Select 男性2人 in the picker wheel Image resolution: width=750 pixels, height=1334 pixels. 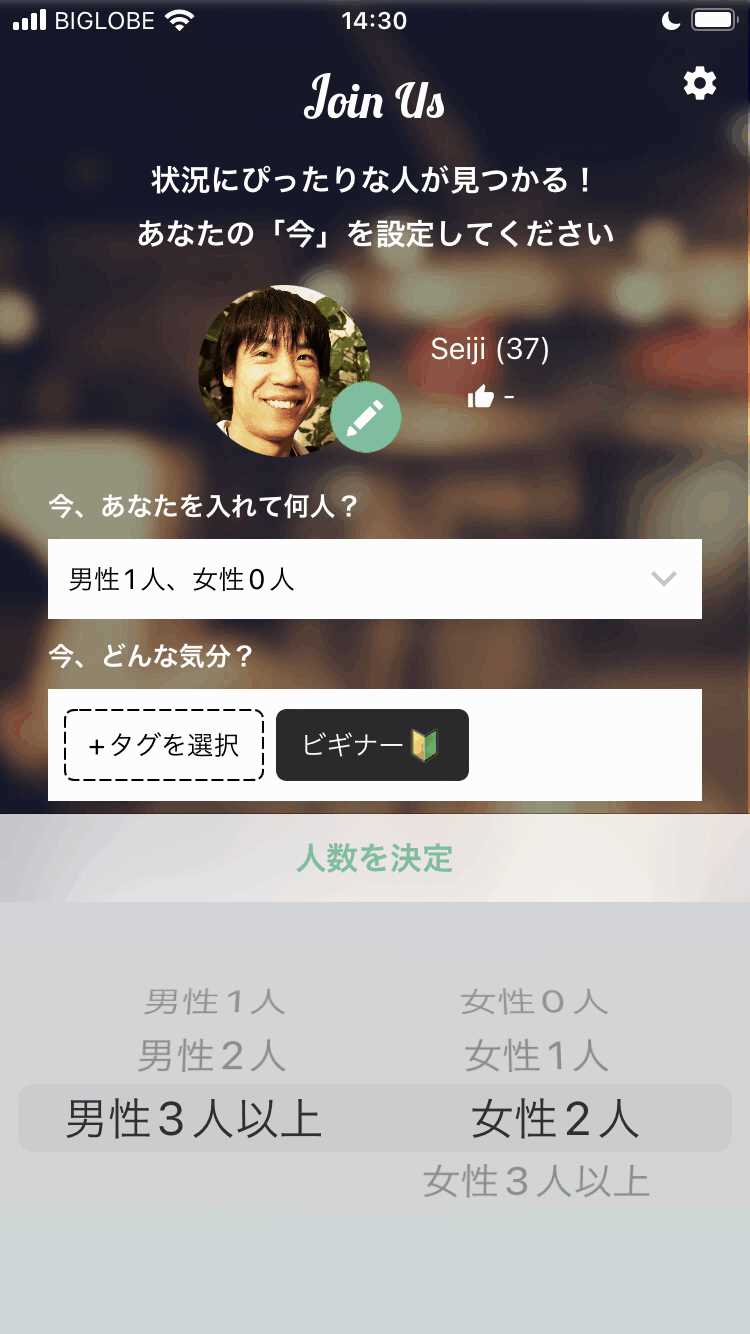[213, 1053]
